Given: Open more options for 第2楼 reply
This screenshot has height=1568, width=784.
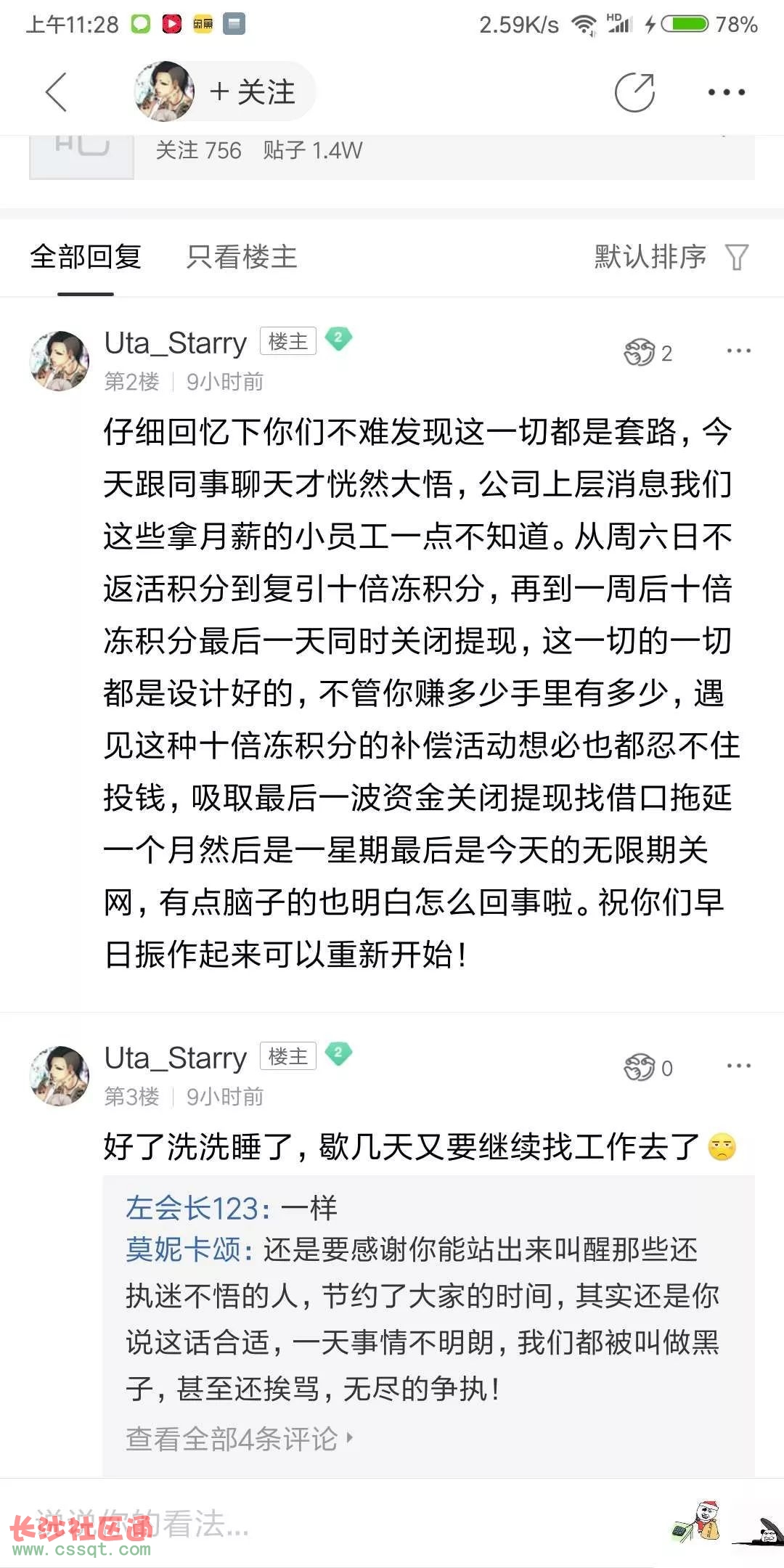Looking at the screenshot, I should pyautogui.click(x=738, y=351).
